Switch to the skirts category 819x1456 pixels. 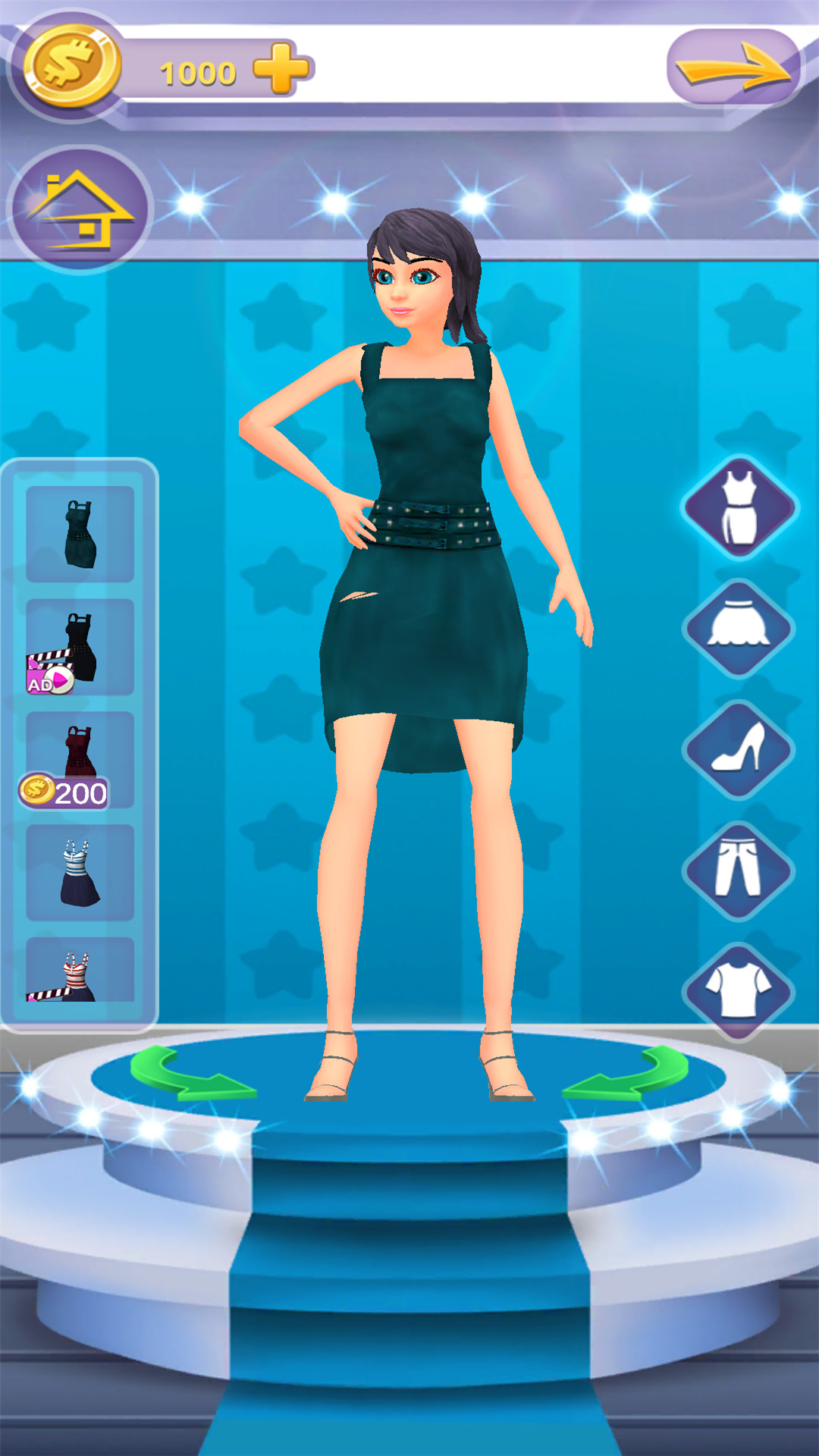pos(739,628)
